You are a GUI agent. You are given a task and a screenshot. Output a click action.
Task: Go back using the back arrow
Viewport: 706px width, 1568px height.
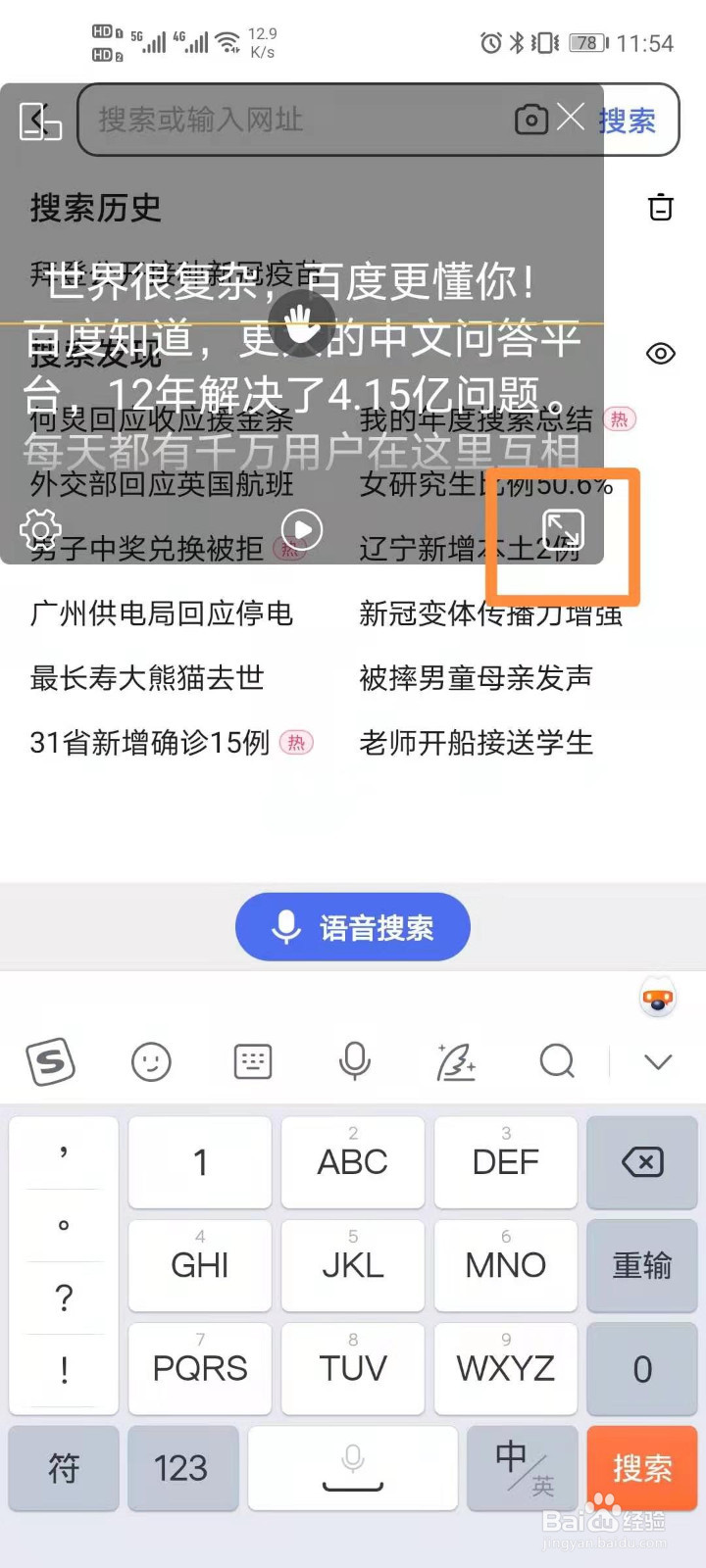[x=39, y=119]
